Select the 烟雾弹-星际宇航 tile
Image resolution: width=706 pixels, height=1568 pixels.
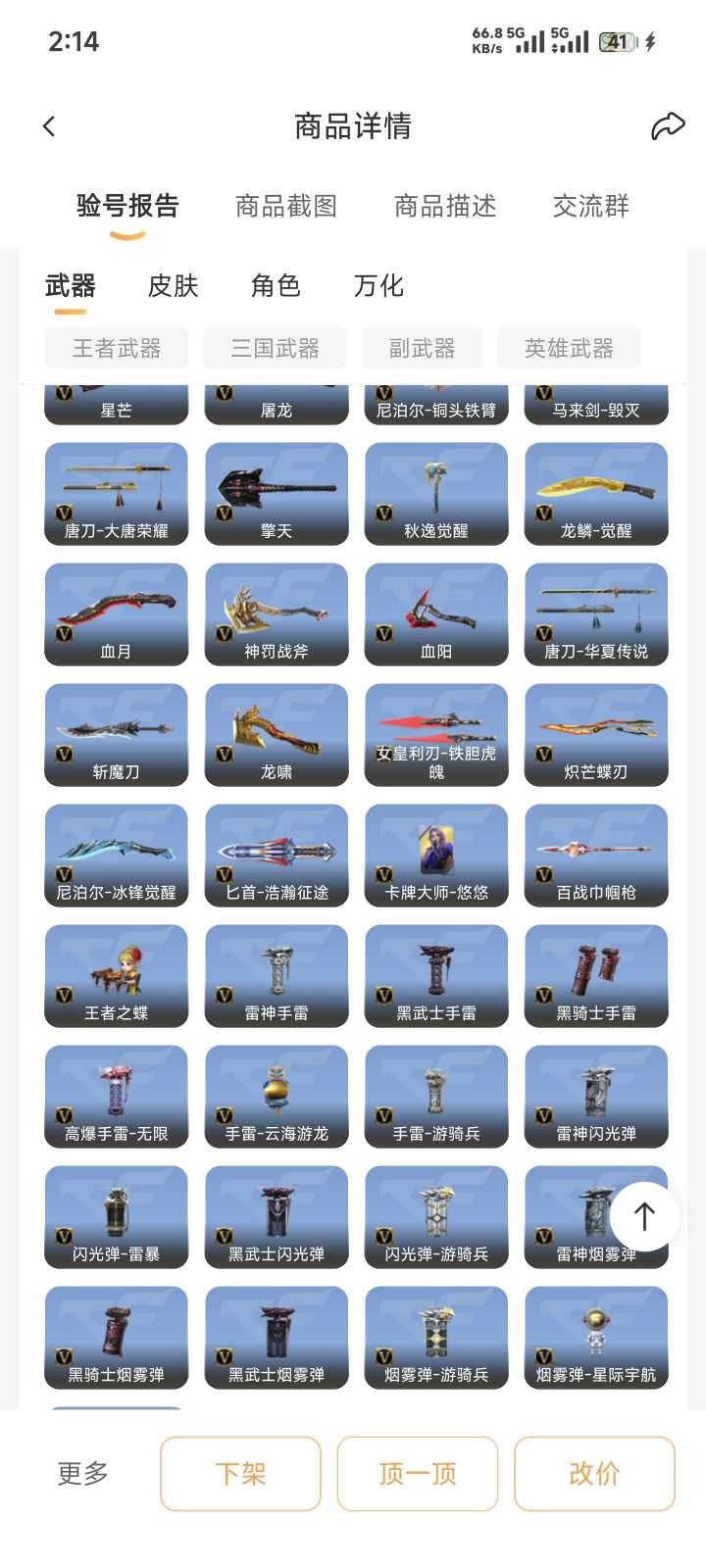coord(596,1338)
